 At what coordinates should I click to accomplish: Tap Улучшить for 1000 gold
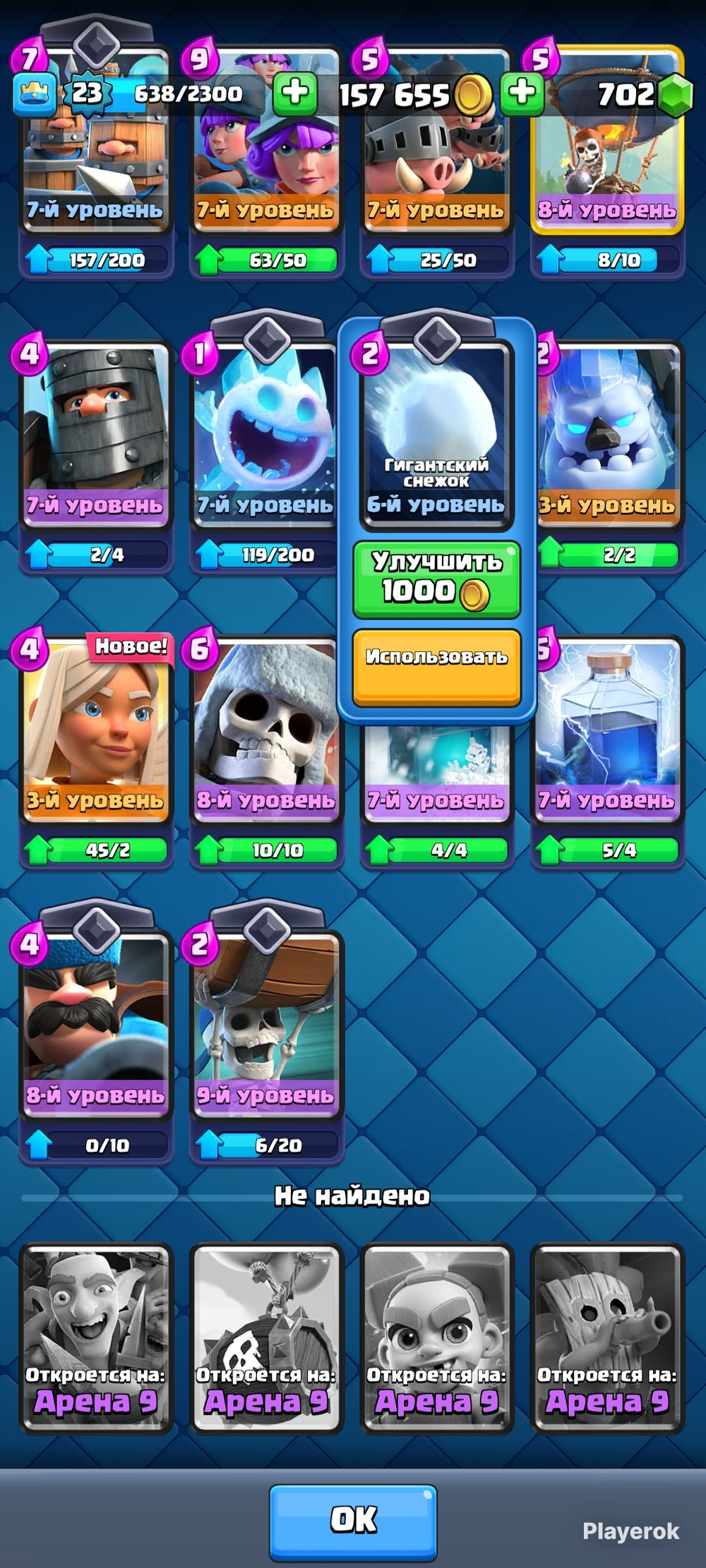pos(436,579)
